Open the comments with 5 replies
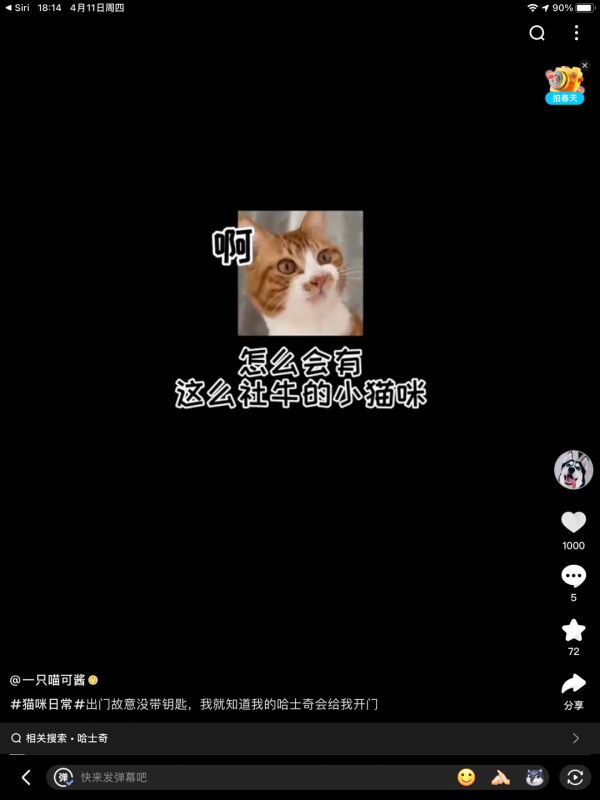The height and width of the screenshot is (800, 600). point(573,576)
